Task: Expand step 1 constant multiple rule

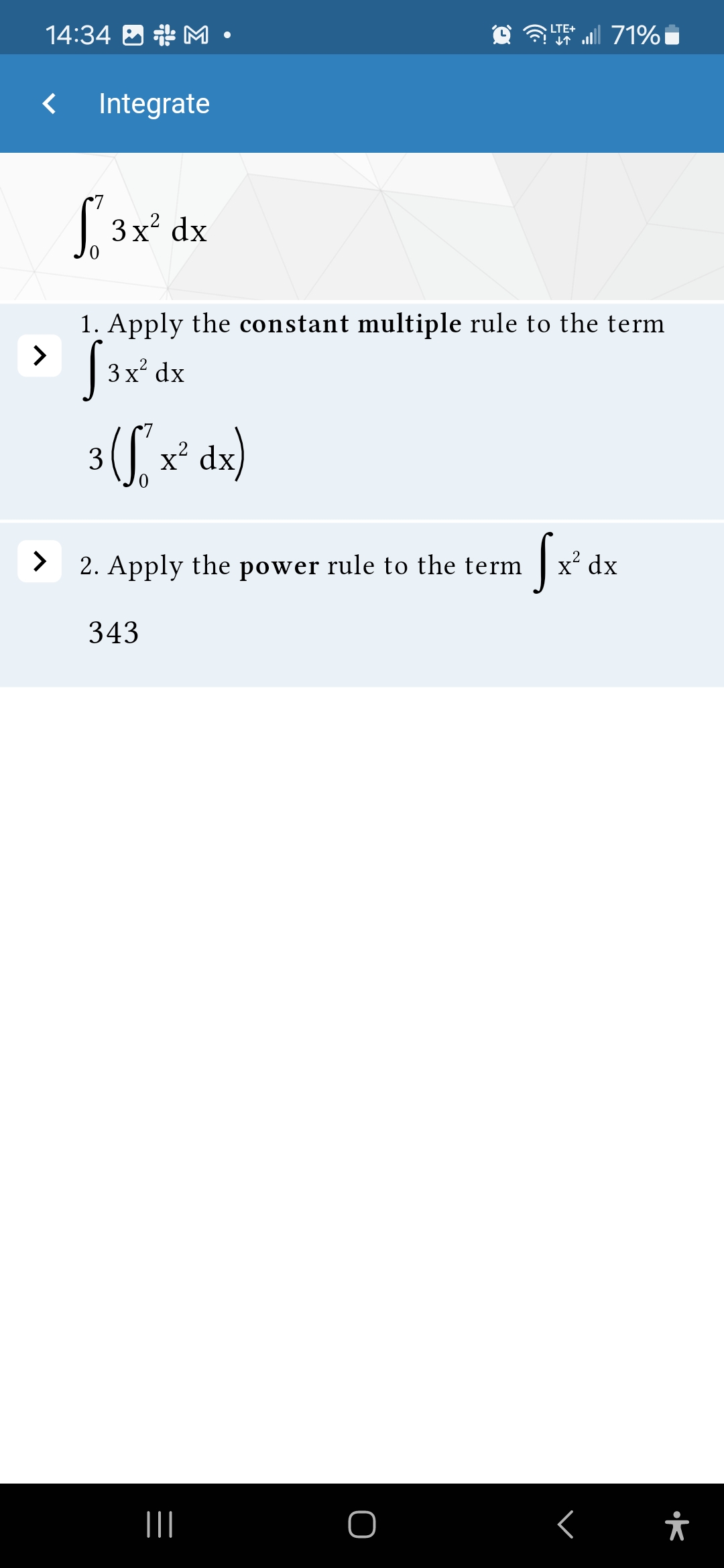Action: click(x=40, y=355)
